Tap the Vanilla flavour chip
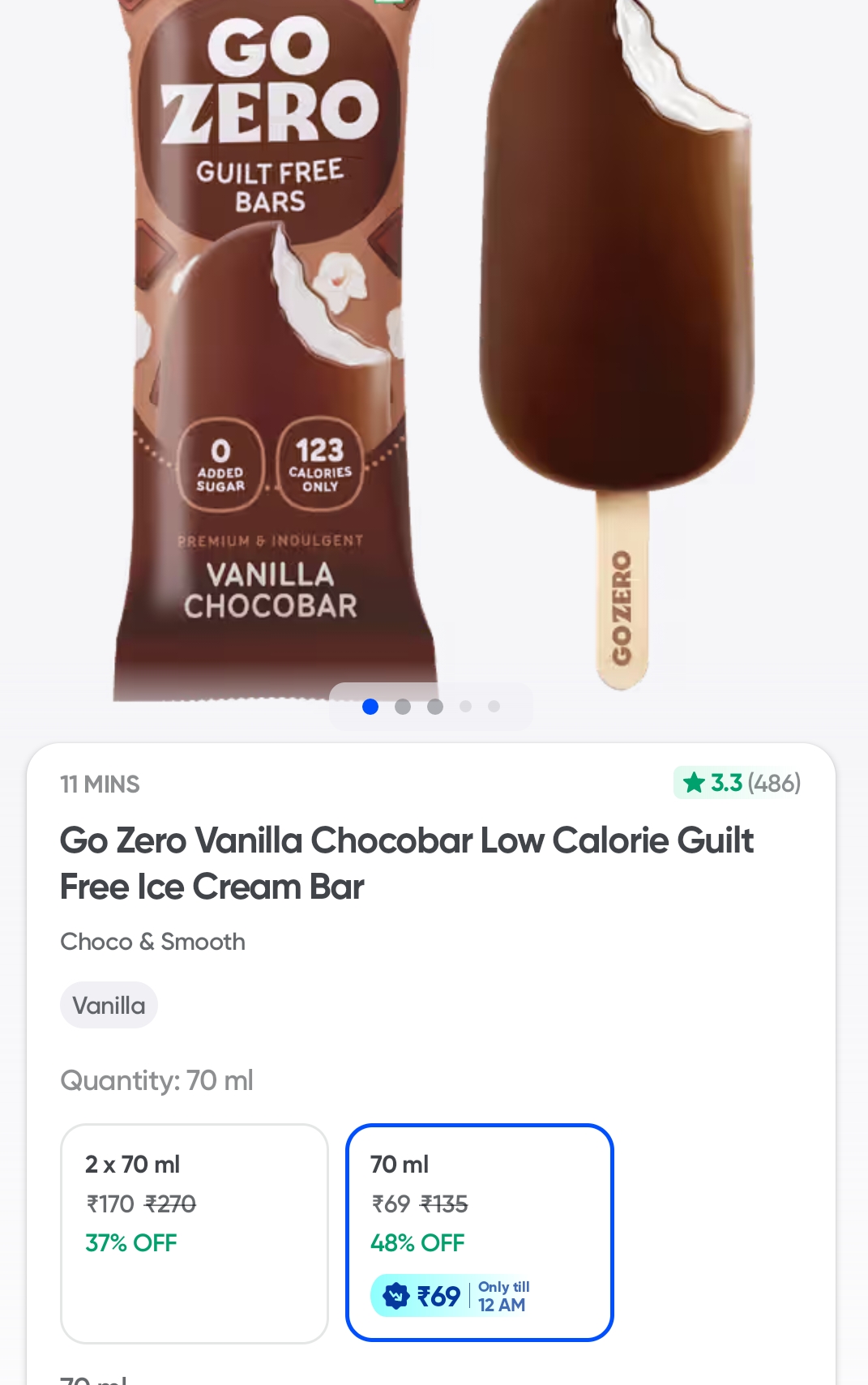The height and width of the screenshot is (1385, 868). point(109,1006)
